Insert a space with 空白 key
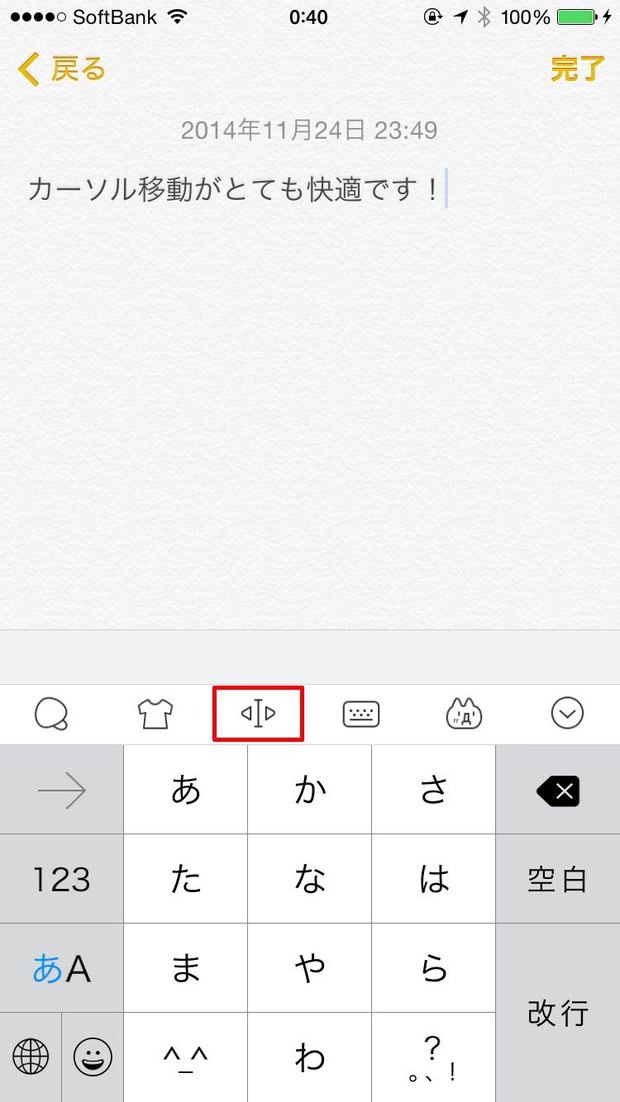 pos(557,880)
